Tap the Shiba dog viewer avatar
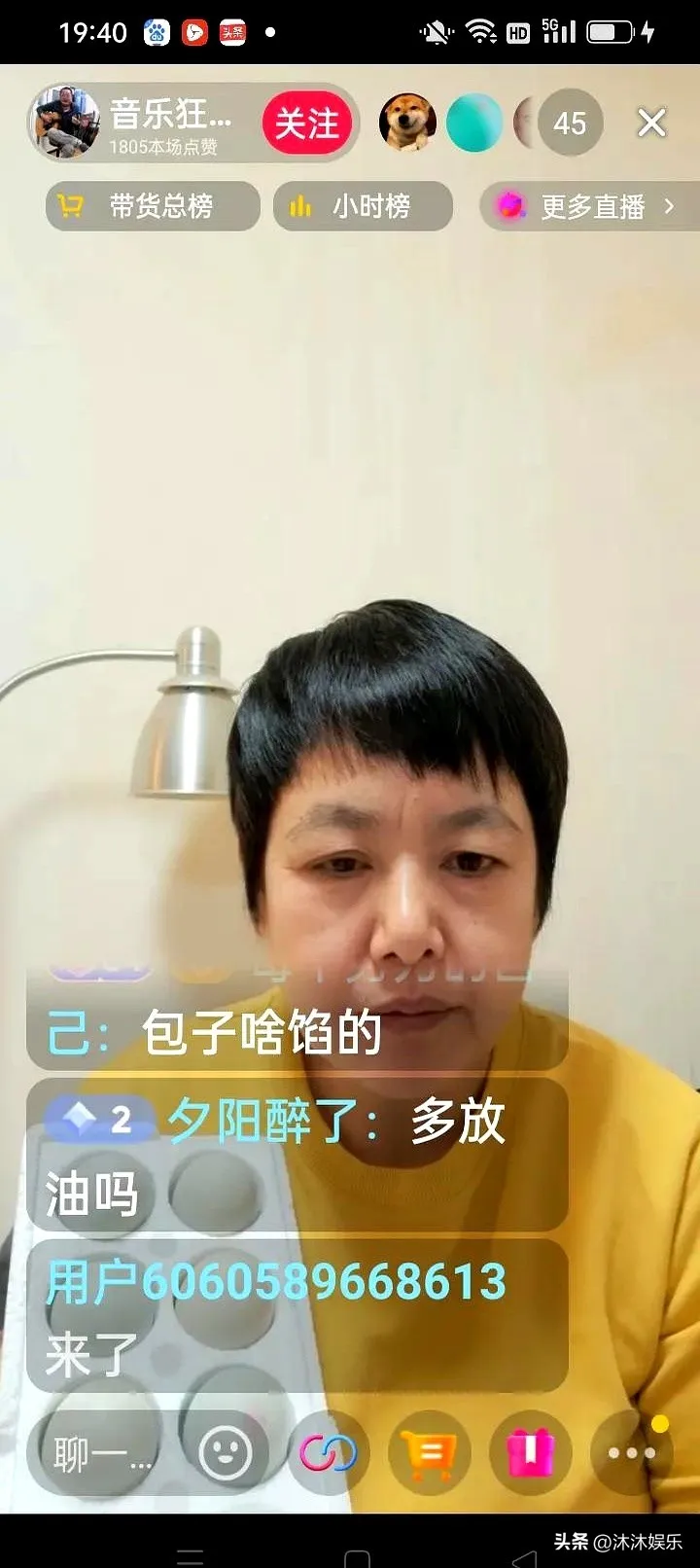700x1568 pixels. [x=406, y=124]
